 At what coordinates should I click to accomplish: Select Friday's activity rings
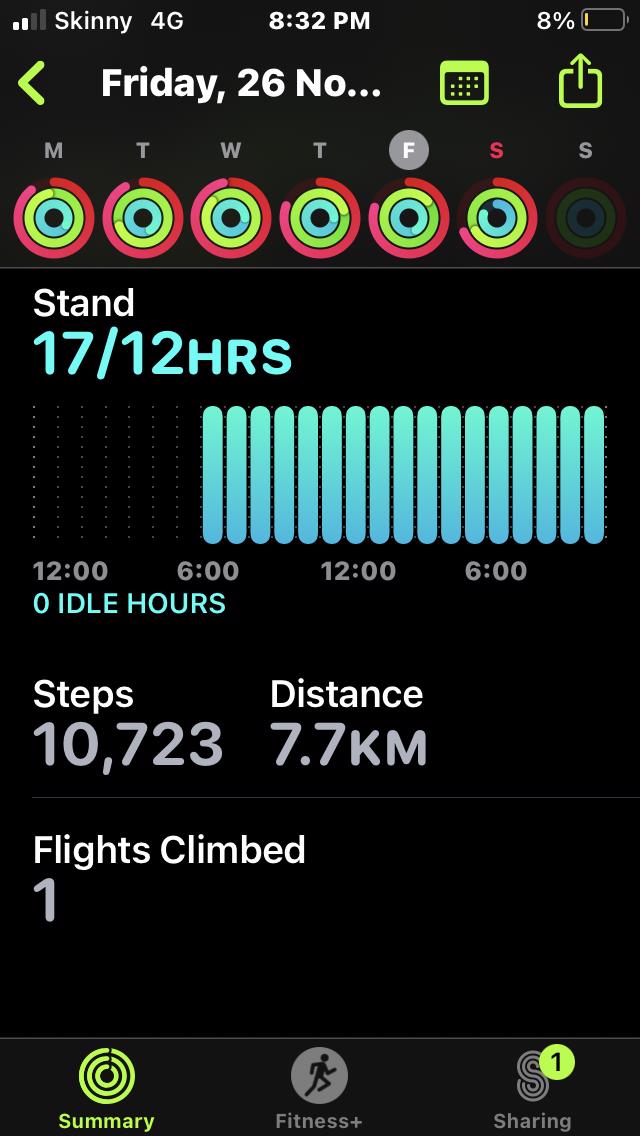[x=408, y=217]
